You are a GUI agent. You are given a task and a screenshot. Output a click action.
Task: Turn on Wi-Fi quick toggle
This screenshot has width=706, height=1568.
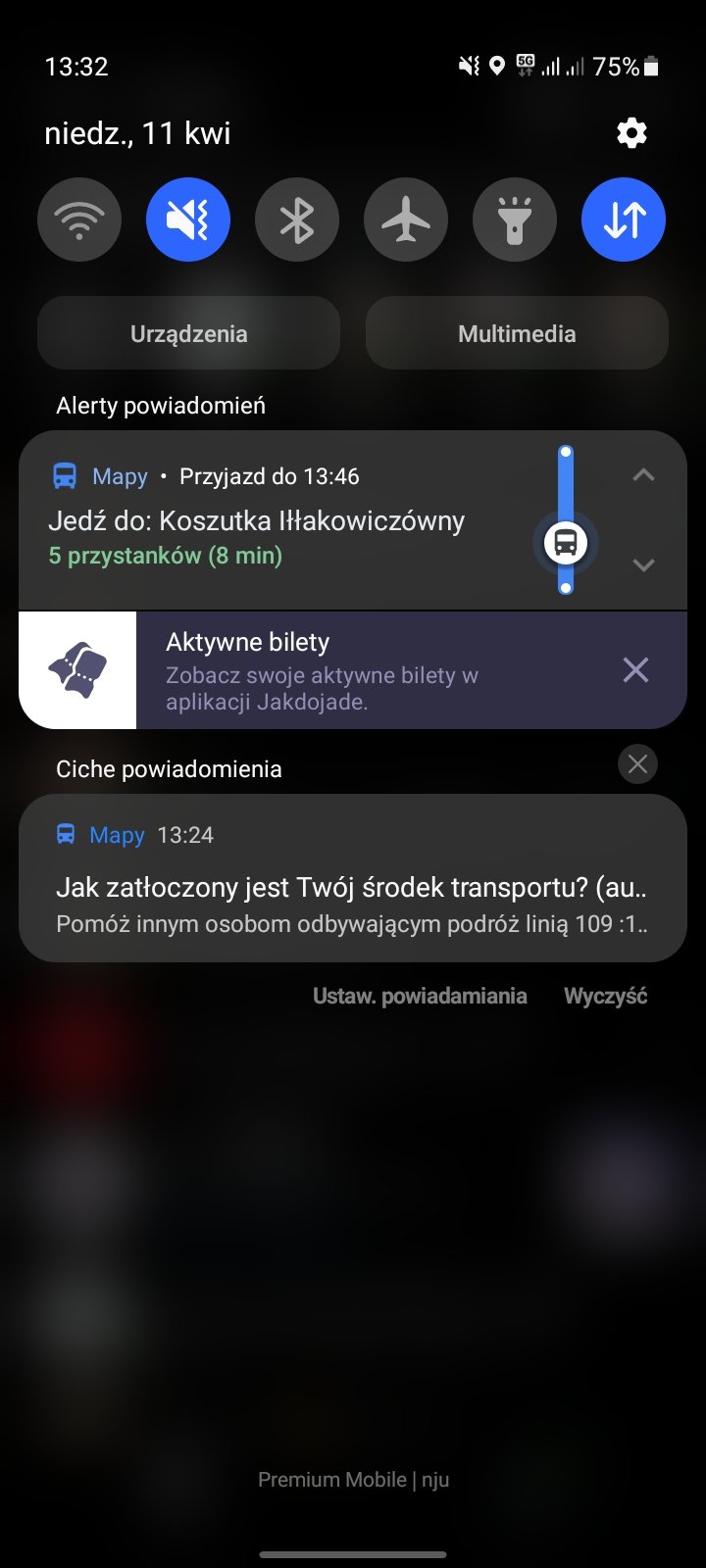(x=79, y=220)
